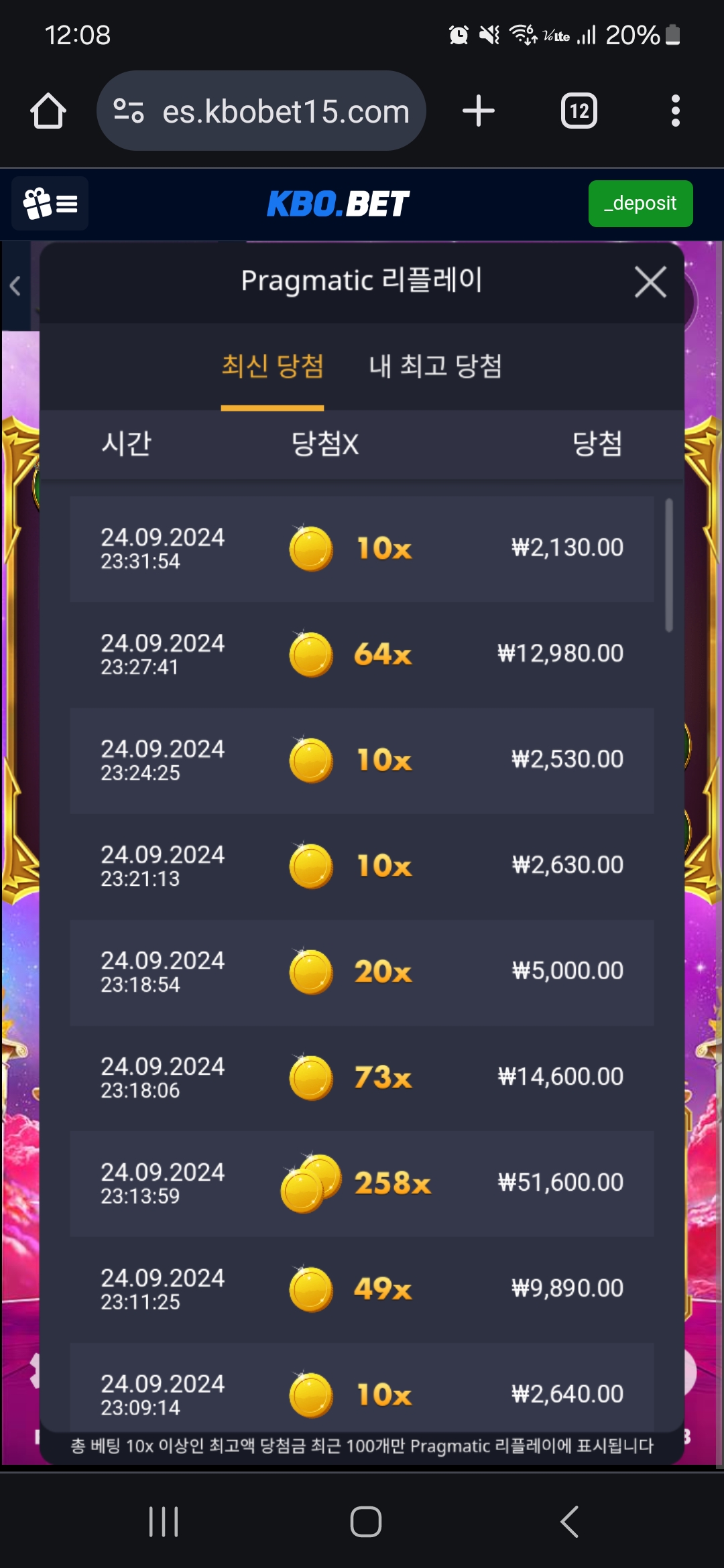Open the gift and menu drawer button
The height and width of the screenshot is (1568, 724).
50,204
